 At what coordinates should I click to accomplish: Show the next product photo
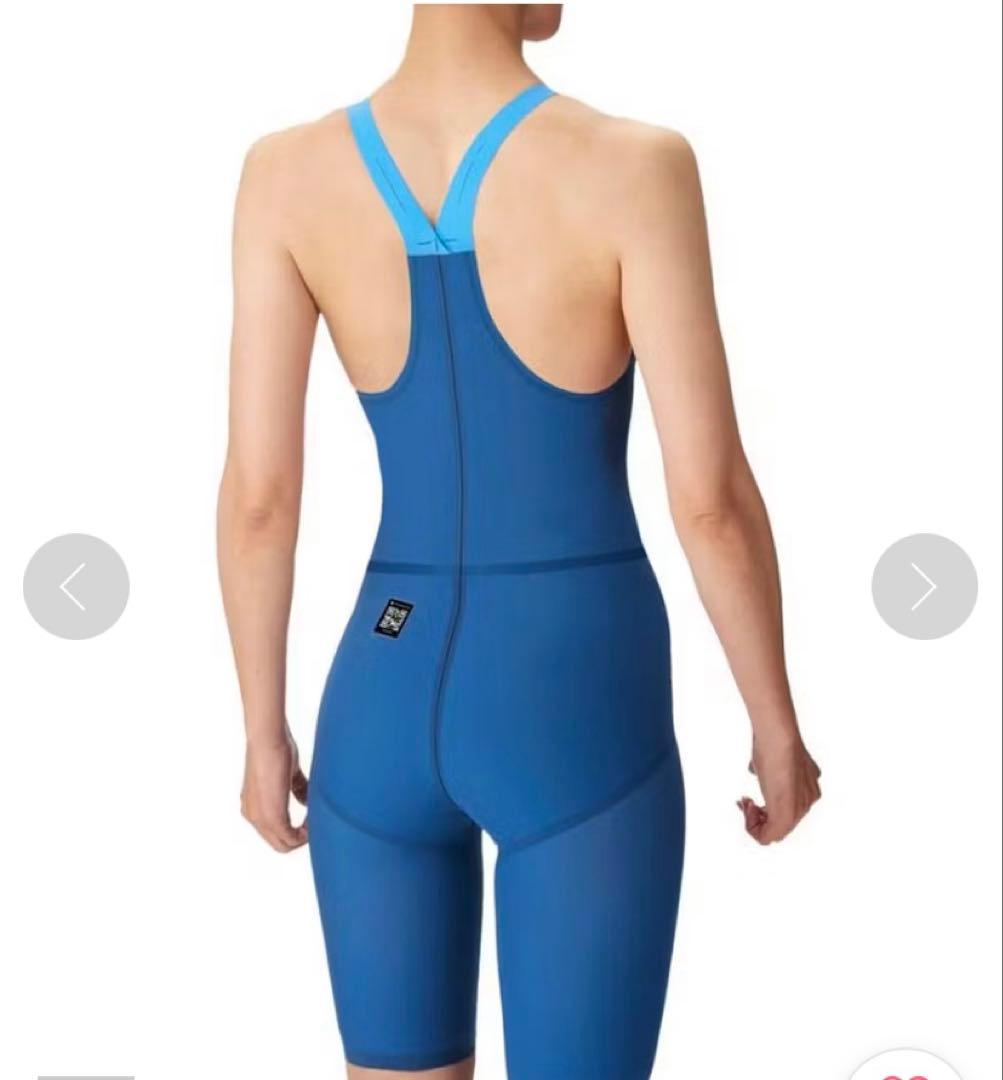924,586
